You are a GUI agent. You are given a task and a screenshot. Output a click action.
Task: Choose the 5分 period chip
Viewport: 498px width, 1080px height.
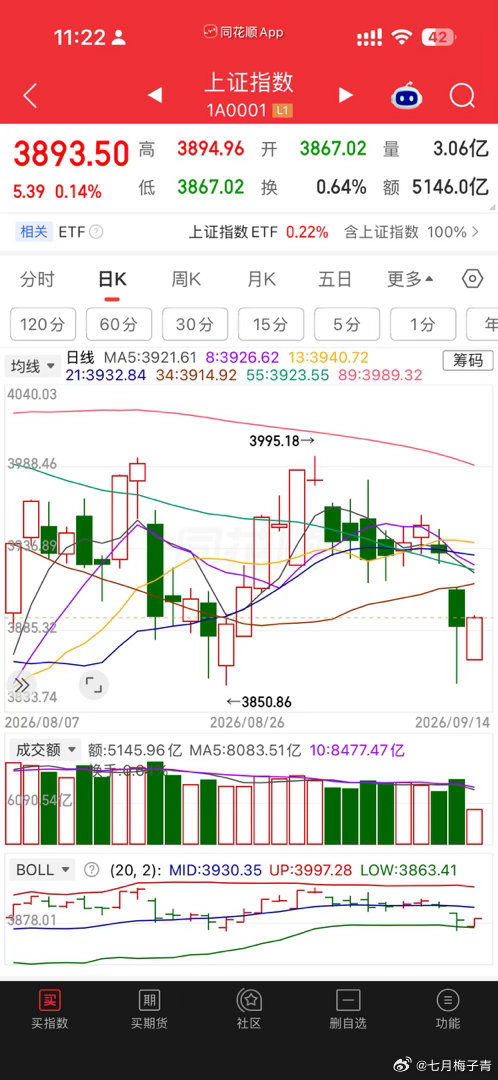(x=346, y=324)
